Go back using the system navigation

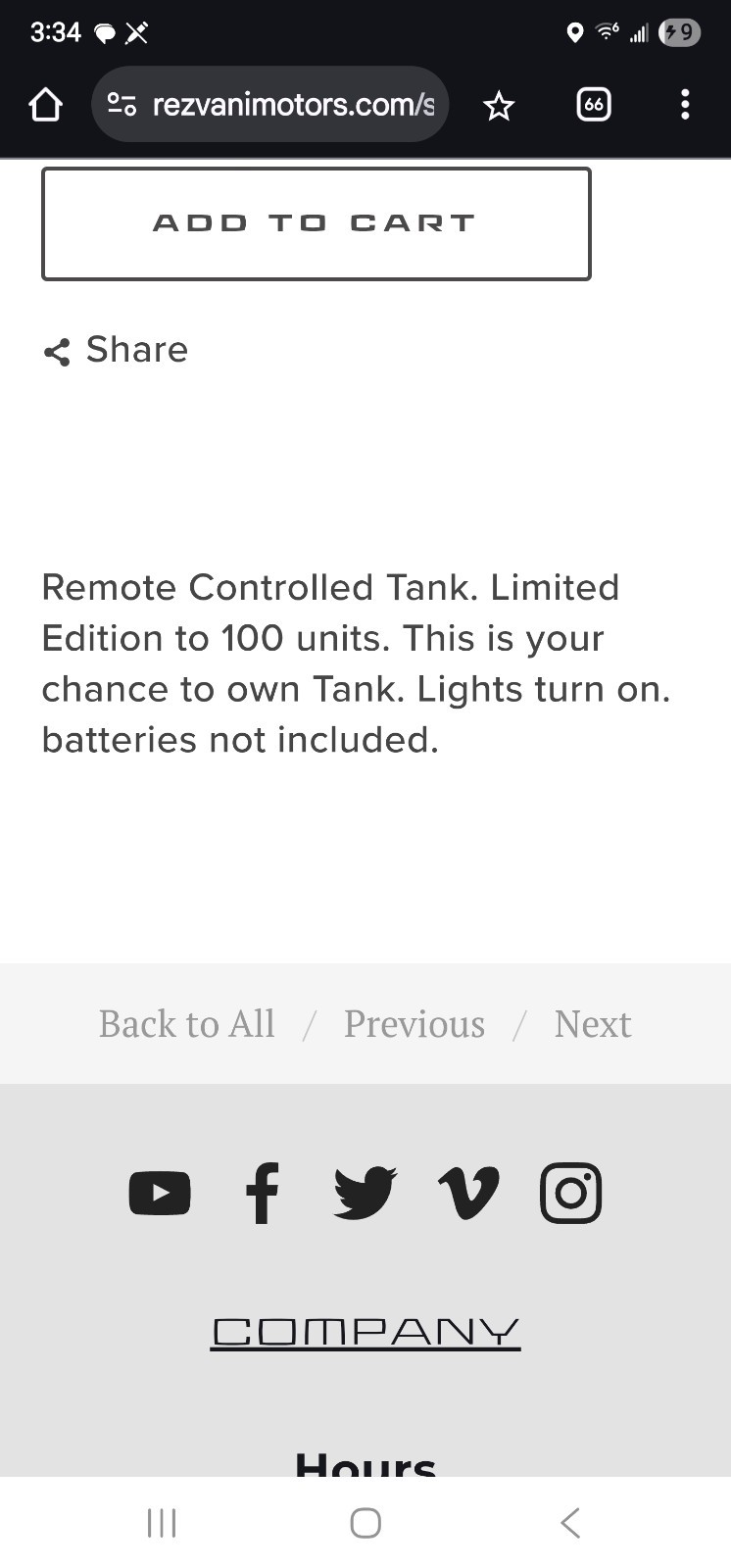[x=569, y=1523]
